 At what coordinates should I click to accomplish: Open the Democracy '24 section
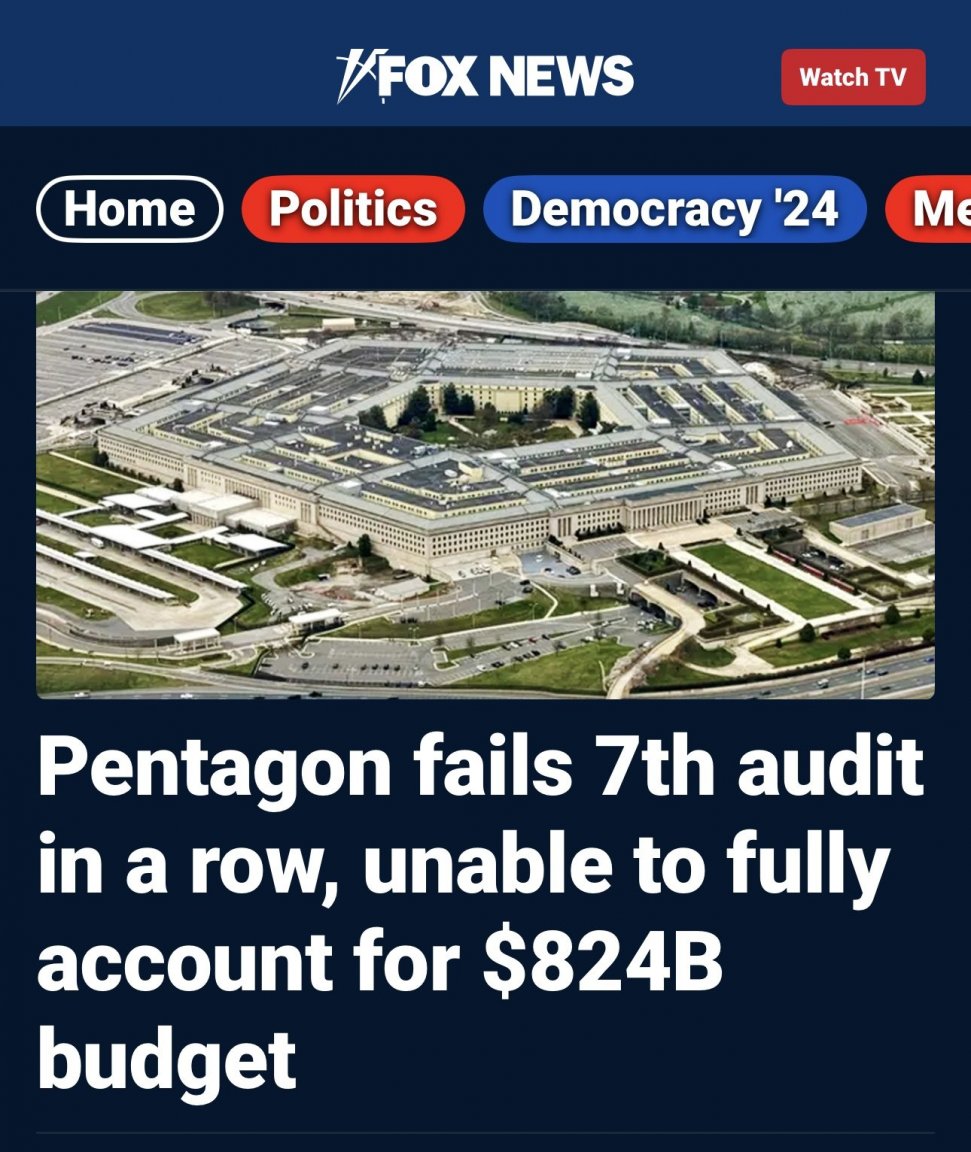pos(674,209)
